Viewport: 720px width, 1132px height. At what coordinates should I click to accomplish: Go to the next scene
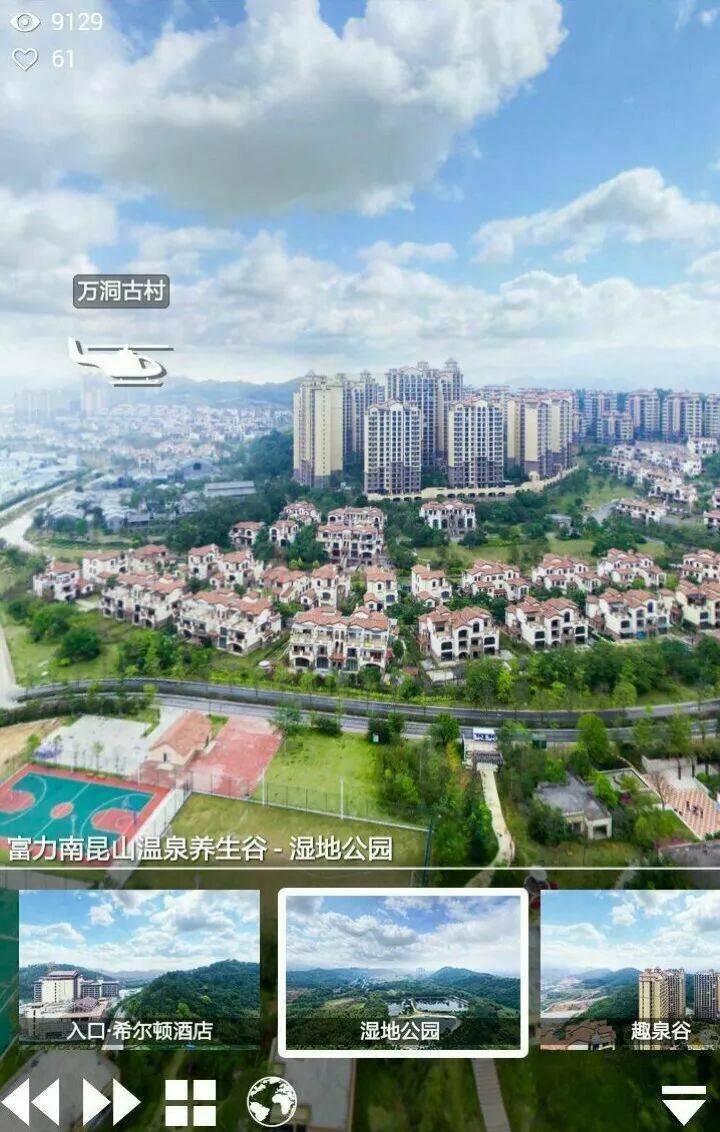(x=111, y=1102)
